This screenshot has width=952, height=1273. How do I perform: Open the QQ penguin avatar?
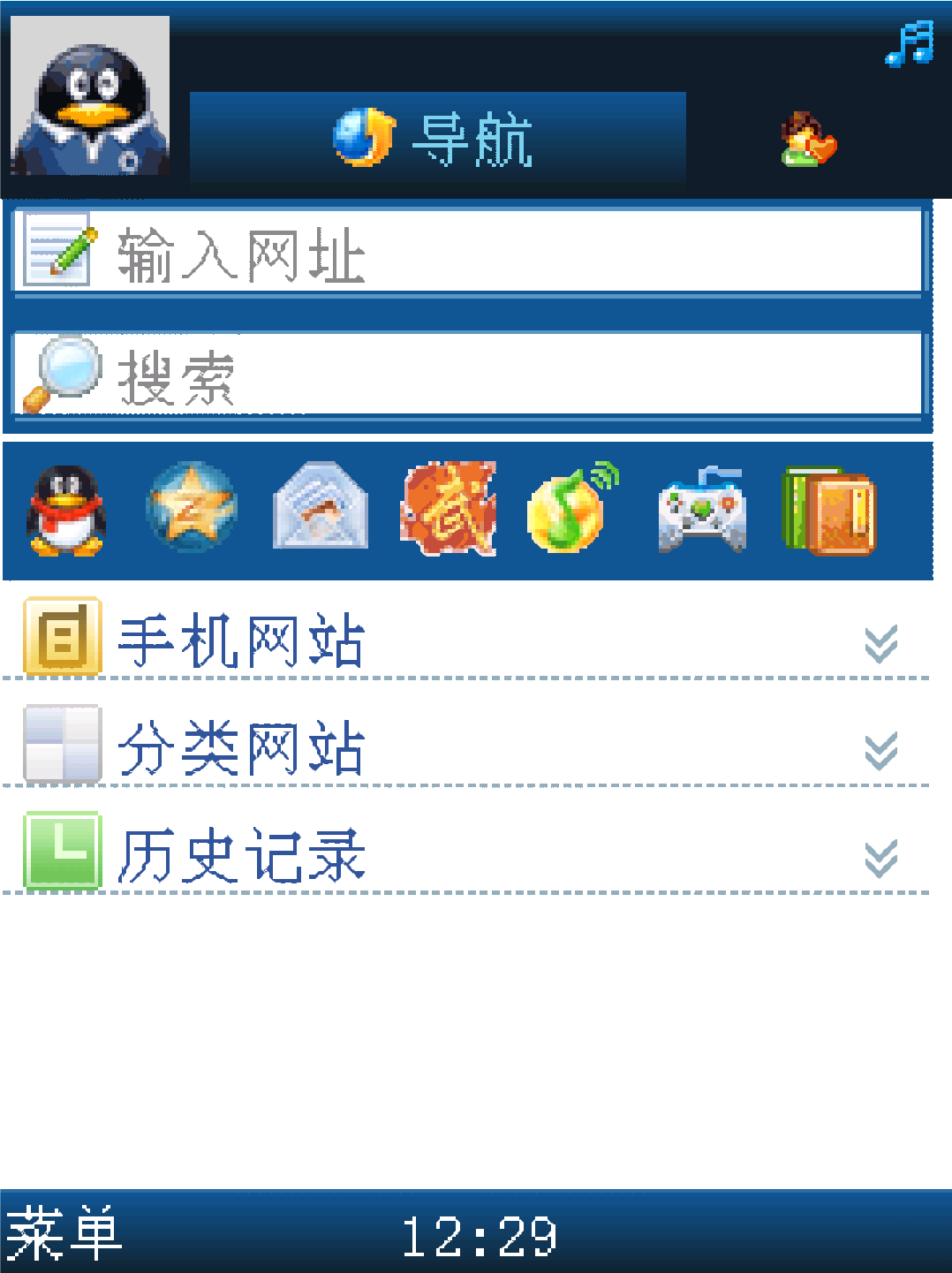90,97
